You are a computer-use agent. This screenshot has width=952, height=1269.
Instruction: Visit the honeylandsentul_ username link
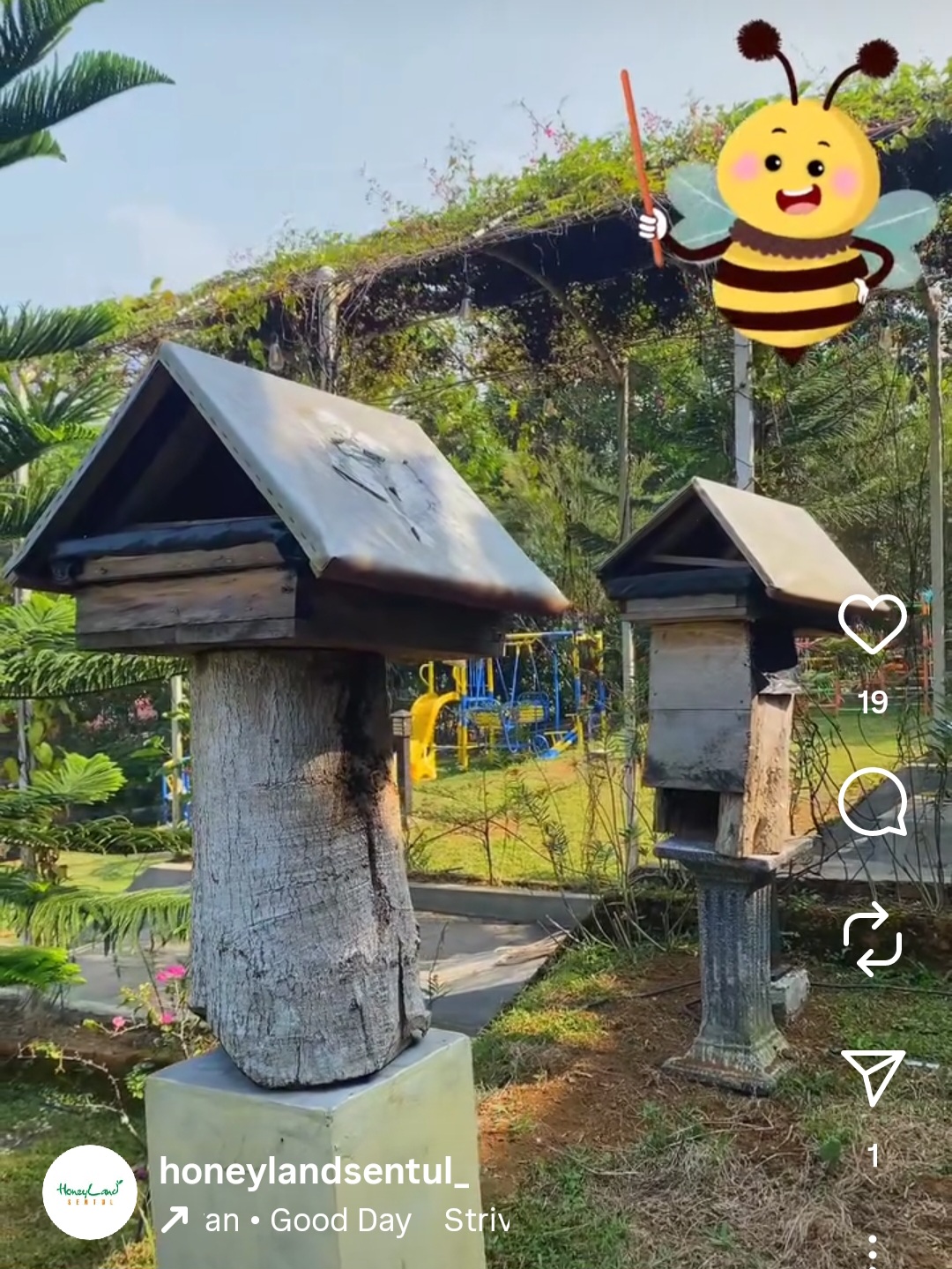coord(314,1171)
